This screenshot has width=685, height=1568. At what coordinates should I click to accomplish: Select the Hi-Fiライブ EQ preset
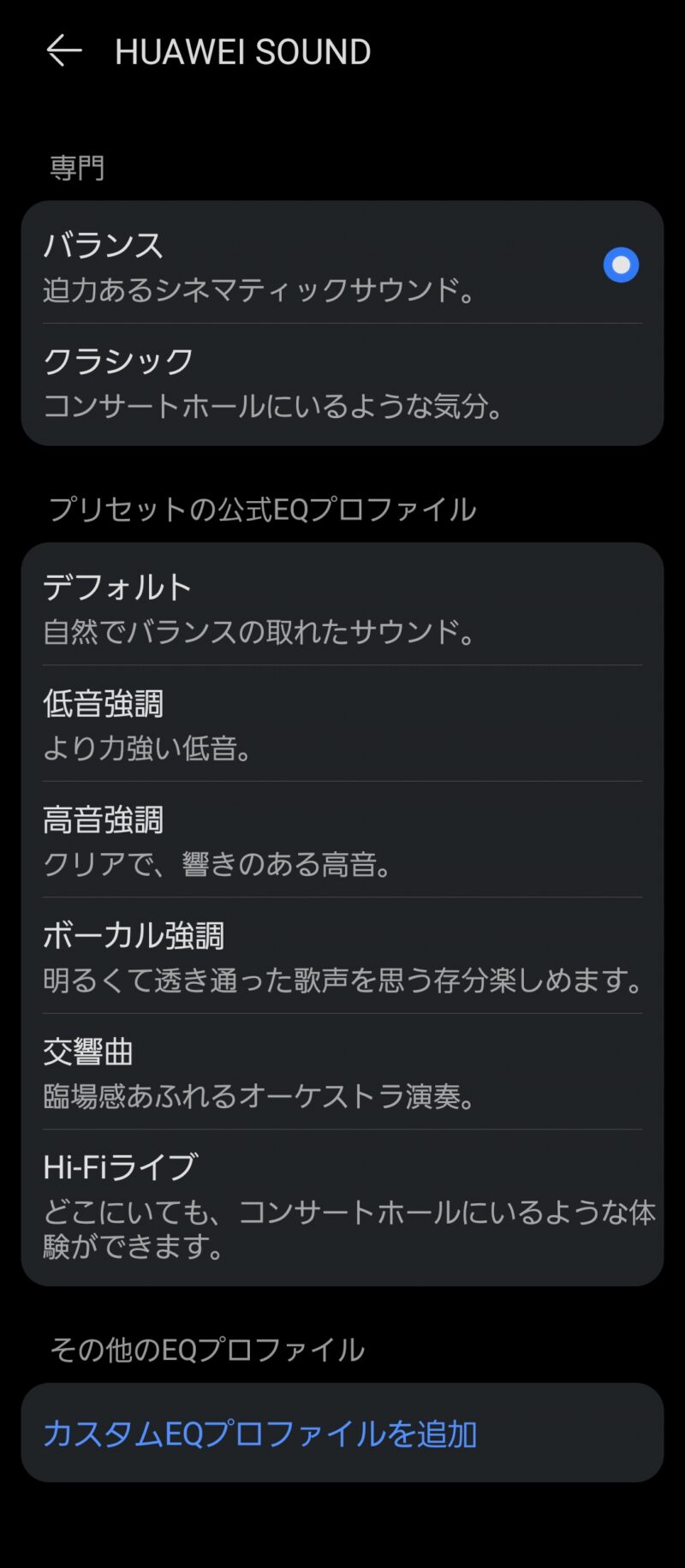tap(342, 1205)
